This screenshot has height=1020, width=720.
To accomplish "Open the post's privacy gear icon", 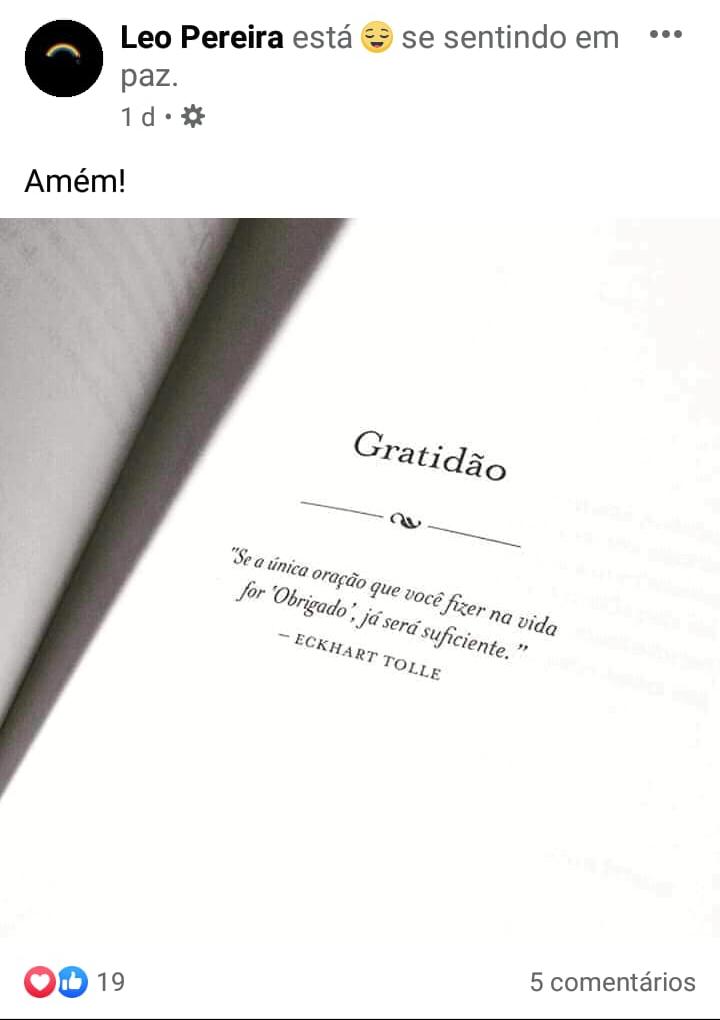I will (192, 117).
